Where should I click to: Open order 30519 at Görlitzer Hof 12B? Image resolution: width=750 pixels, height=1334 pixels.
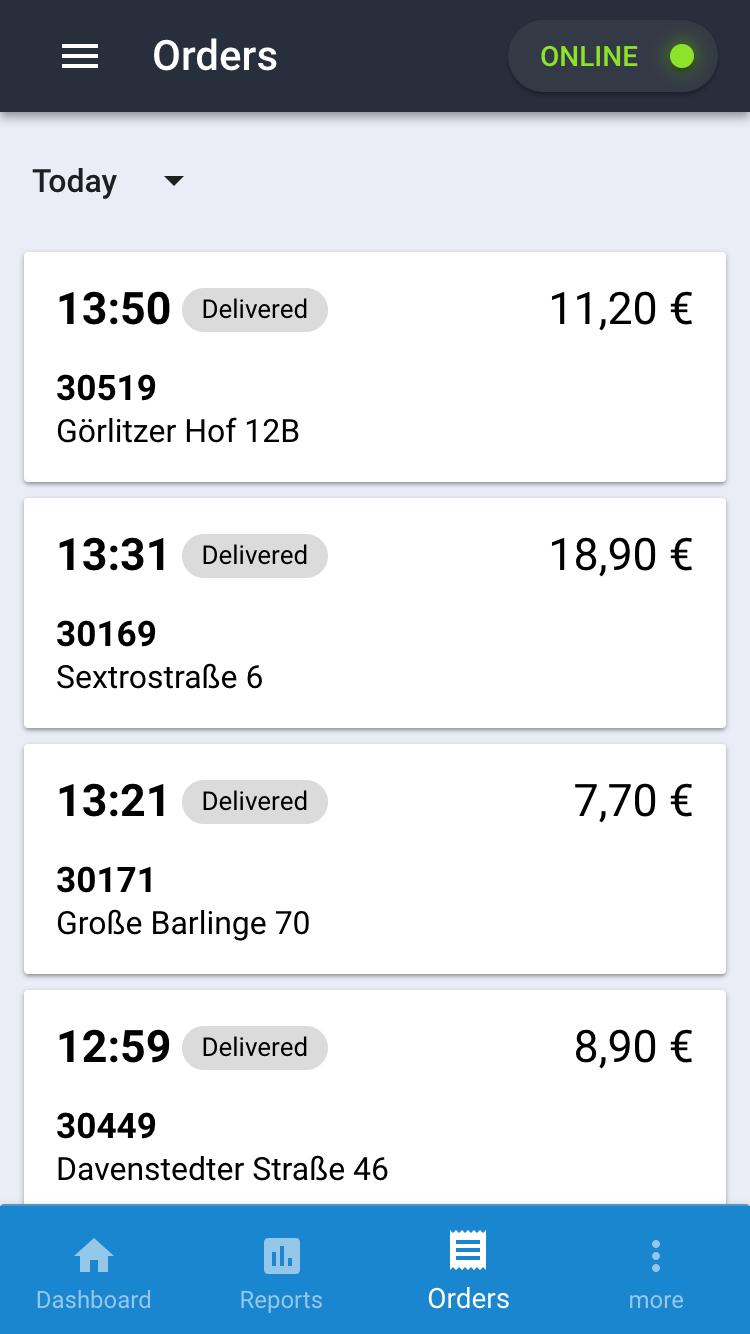375,367
